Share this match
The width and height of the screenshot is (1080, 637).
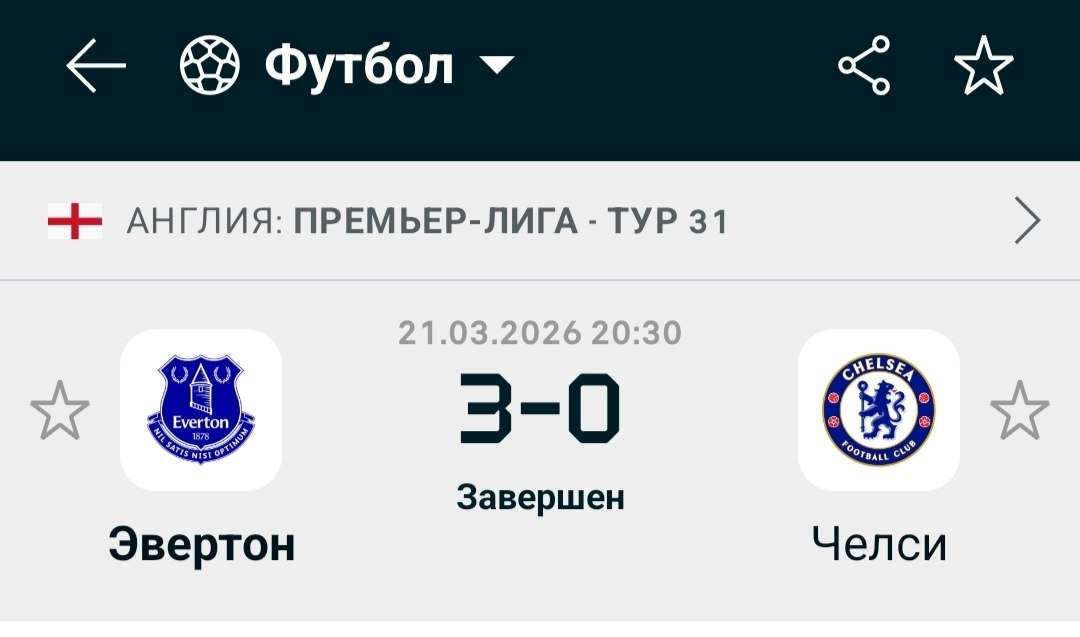[x=864, y=66]
